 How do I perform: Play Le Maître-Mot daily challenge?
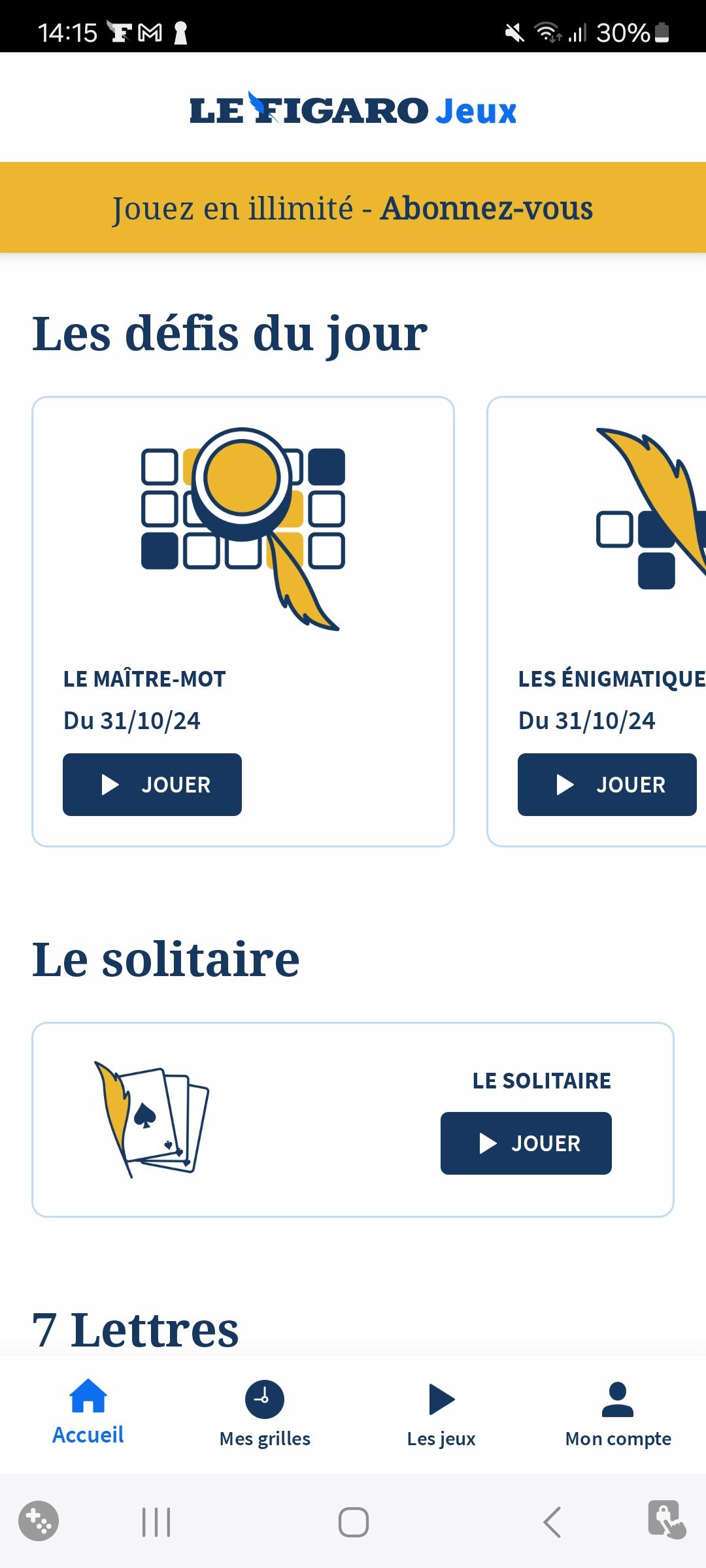pos(152,785)
